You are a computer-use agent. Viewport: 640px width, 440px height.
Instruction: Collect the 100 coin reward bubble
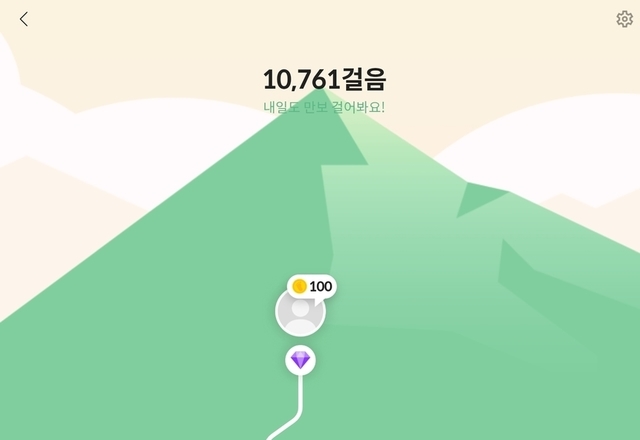tap(312, 287)
